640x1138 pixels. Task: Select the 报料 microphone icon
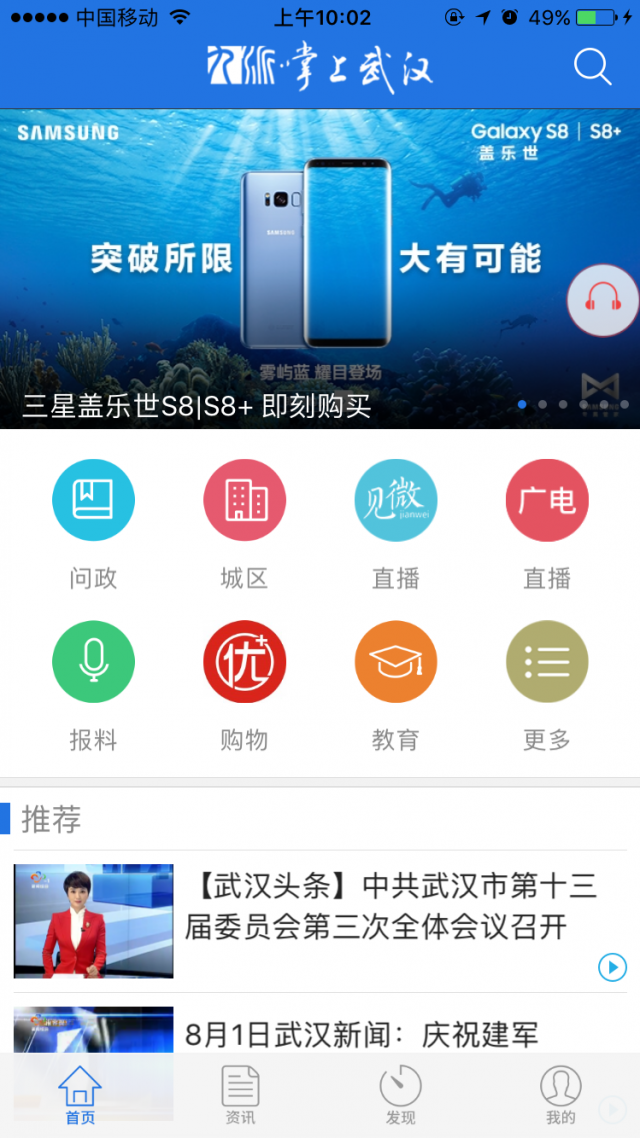[93, 662]
